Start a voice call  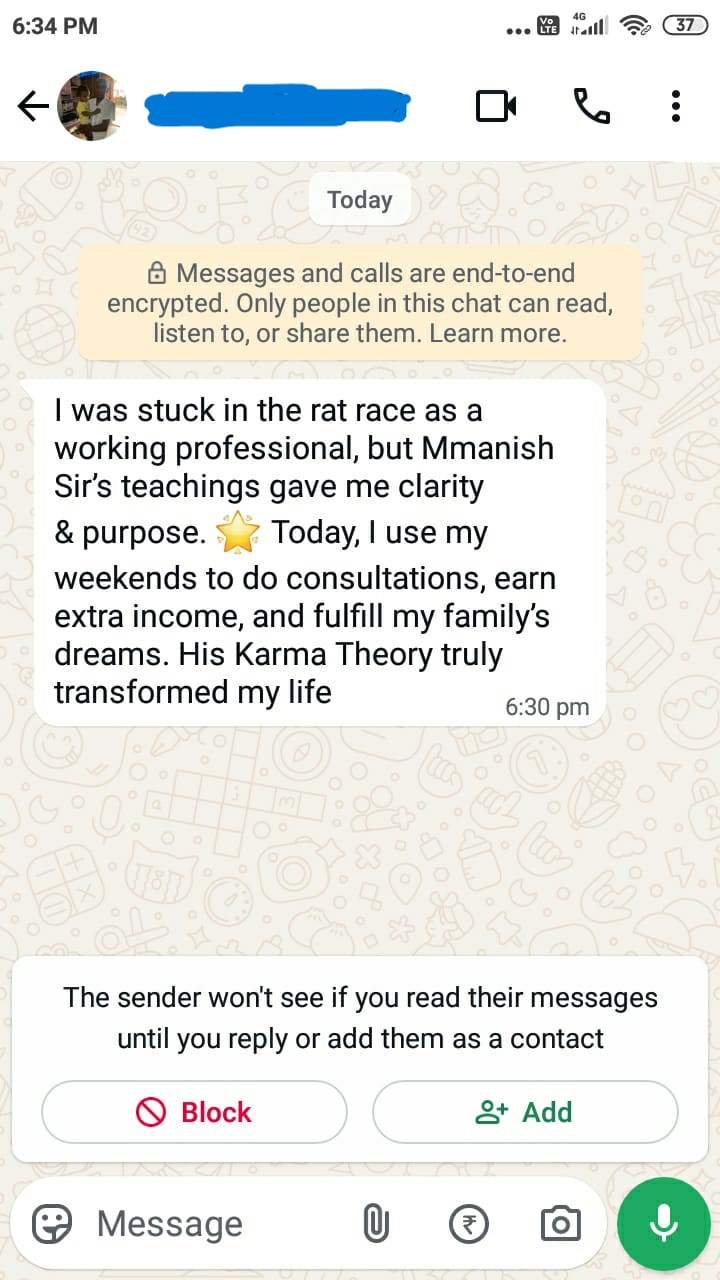(x=592, y=106)
